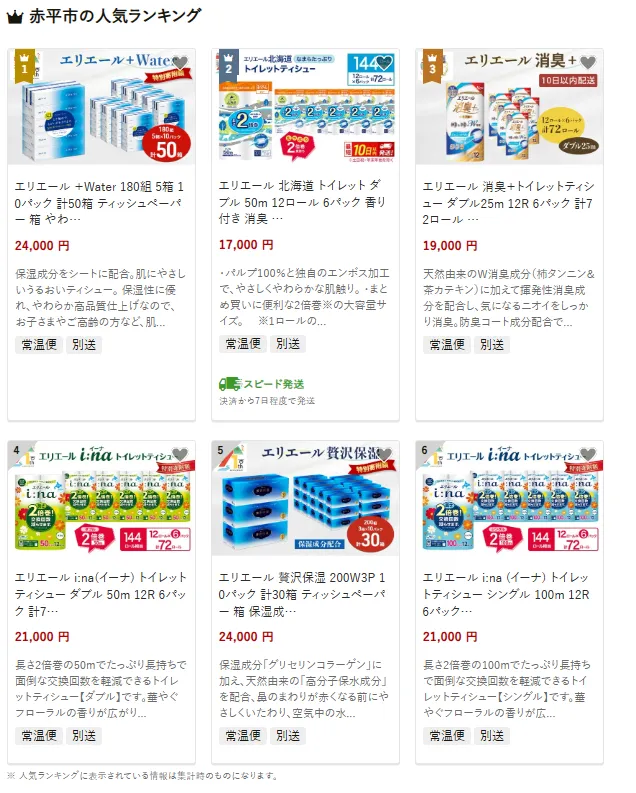Favorite the エリエール 消臭+ heart icon
The height and width of the screenshot is (793, 636).
pyautogui.click(x=588, y=63)
